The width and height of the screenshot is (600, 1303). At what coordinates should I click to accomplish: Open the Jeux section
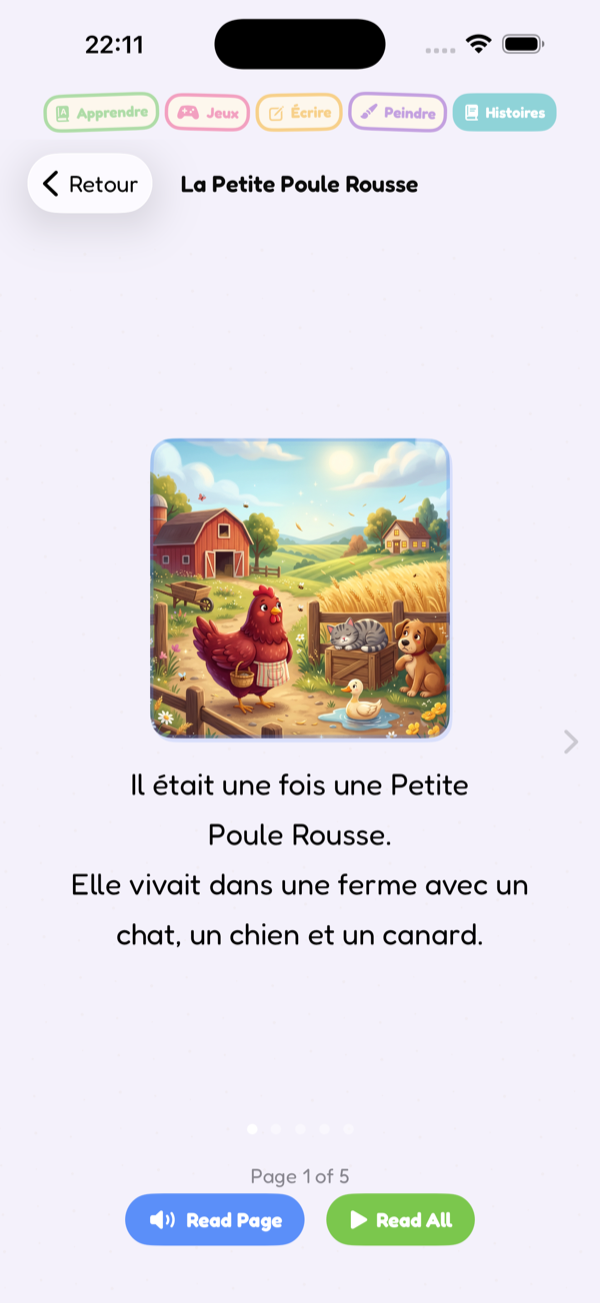(207, 113)
